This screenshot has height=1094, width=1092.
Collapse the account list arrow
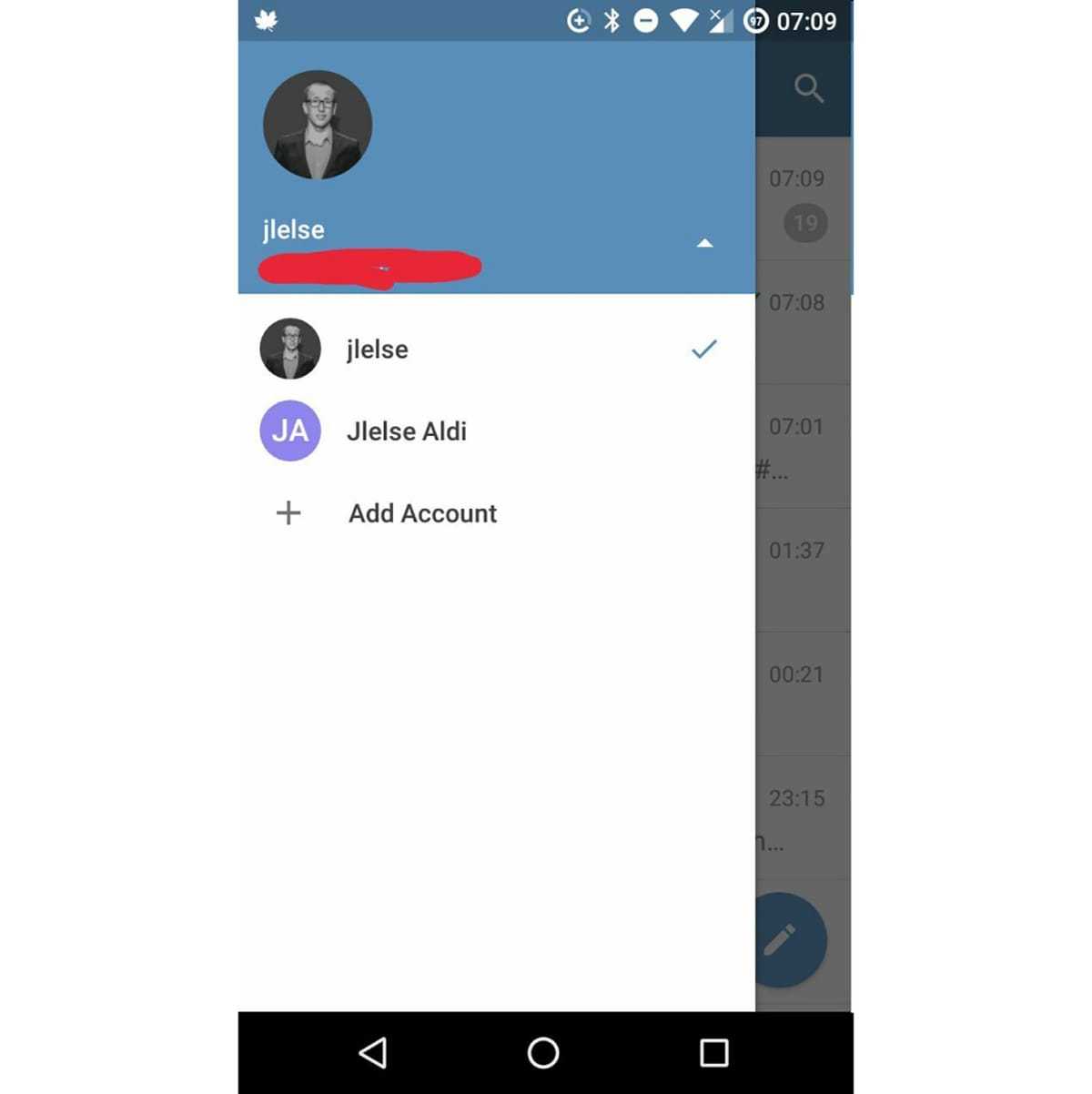tap(704, 243)
